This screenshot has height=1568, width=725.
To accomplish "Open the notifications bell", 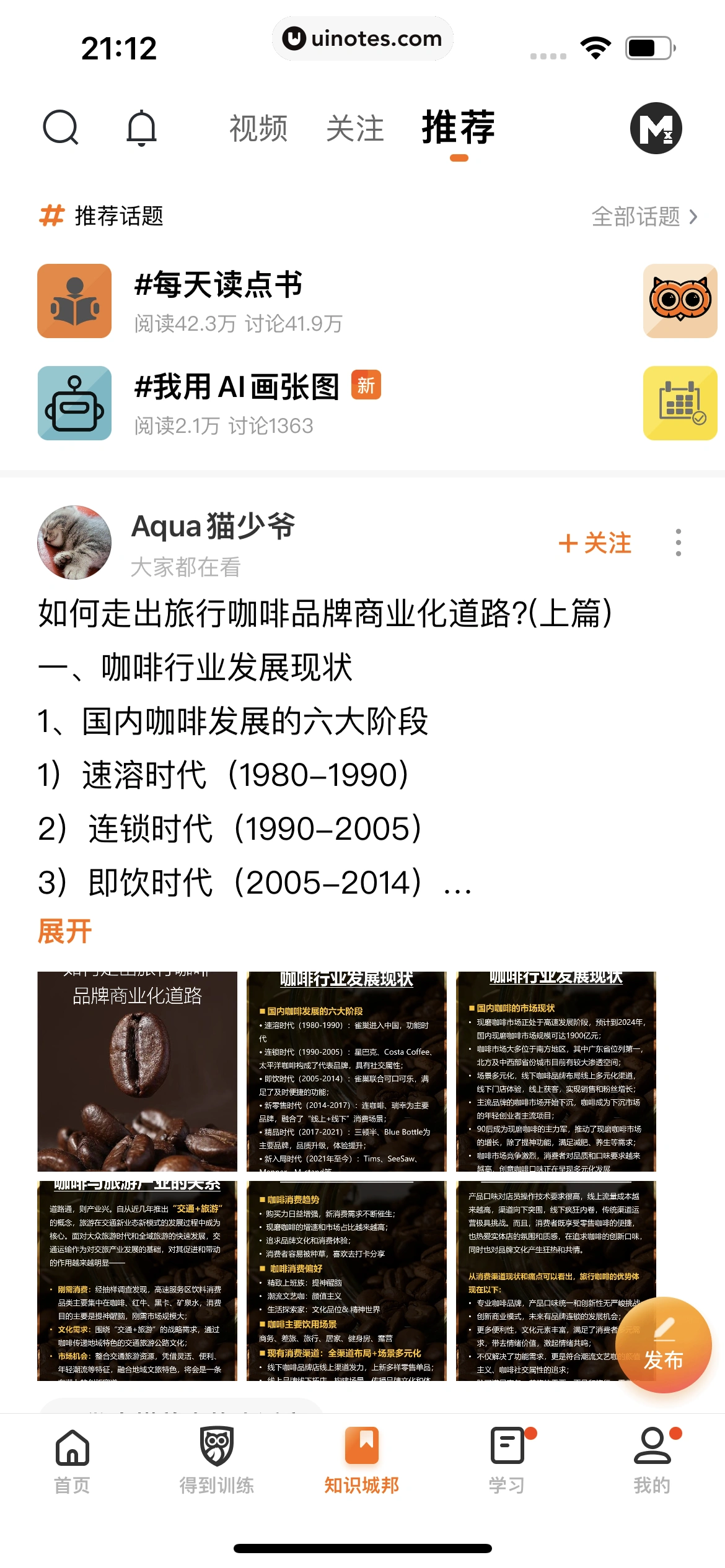I will click(x=142, y=128).
